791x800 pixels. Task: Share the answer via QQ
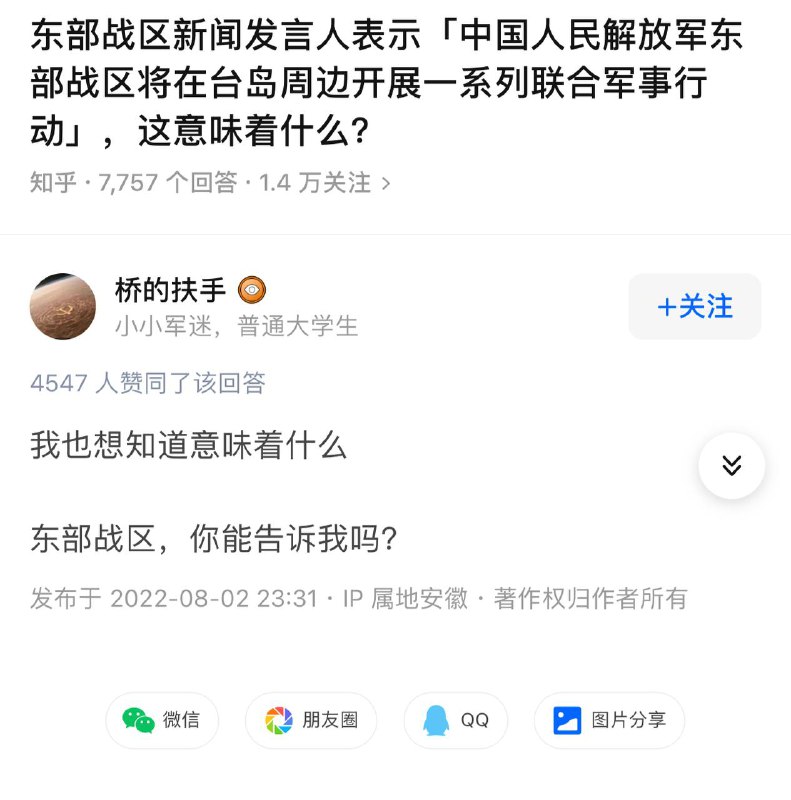point(456,720)
